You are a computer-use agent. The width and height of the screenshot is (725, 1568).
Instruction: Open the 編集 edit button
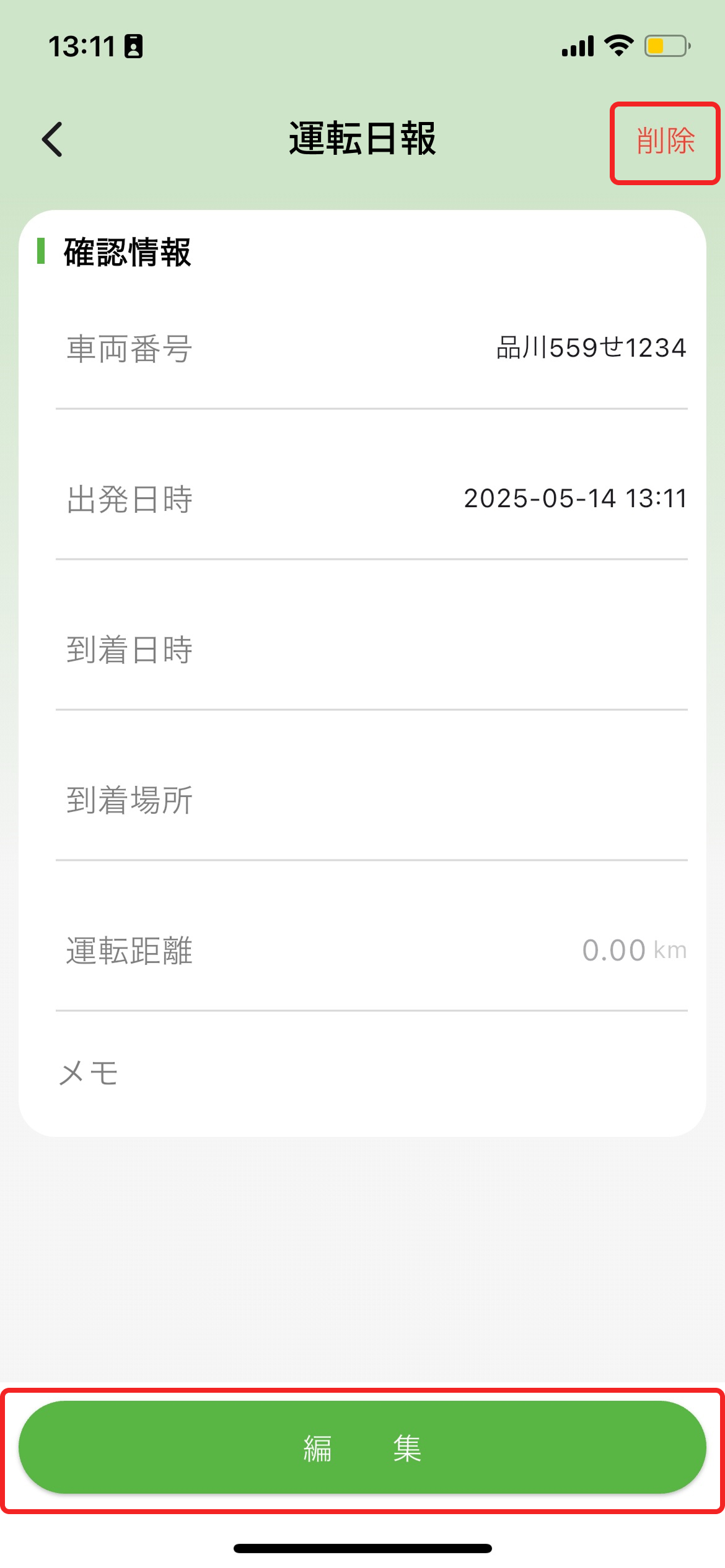tap(362, 1448)
